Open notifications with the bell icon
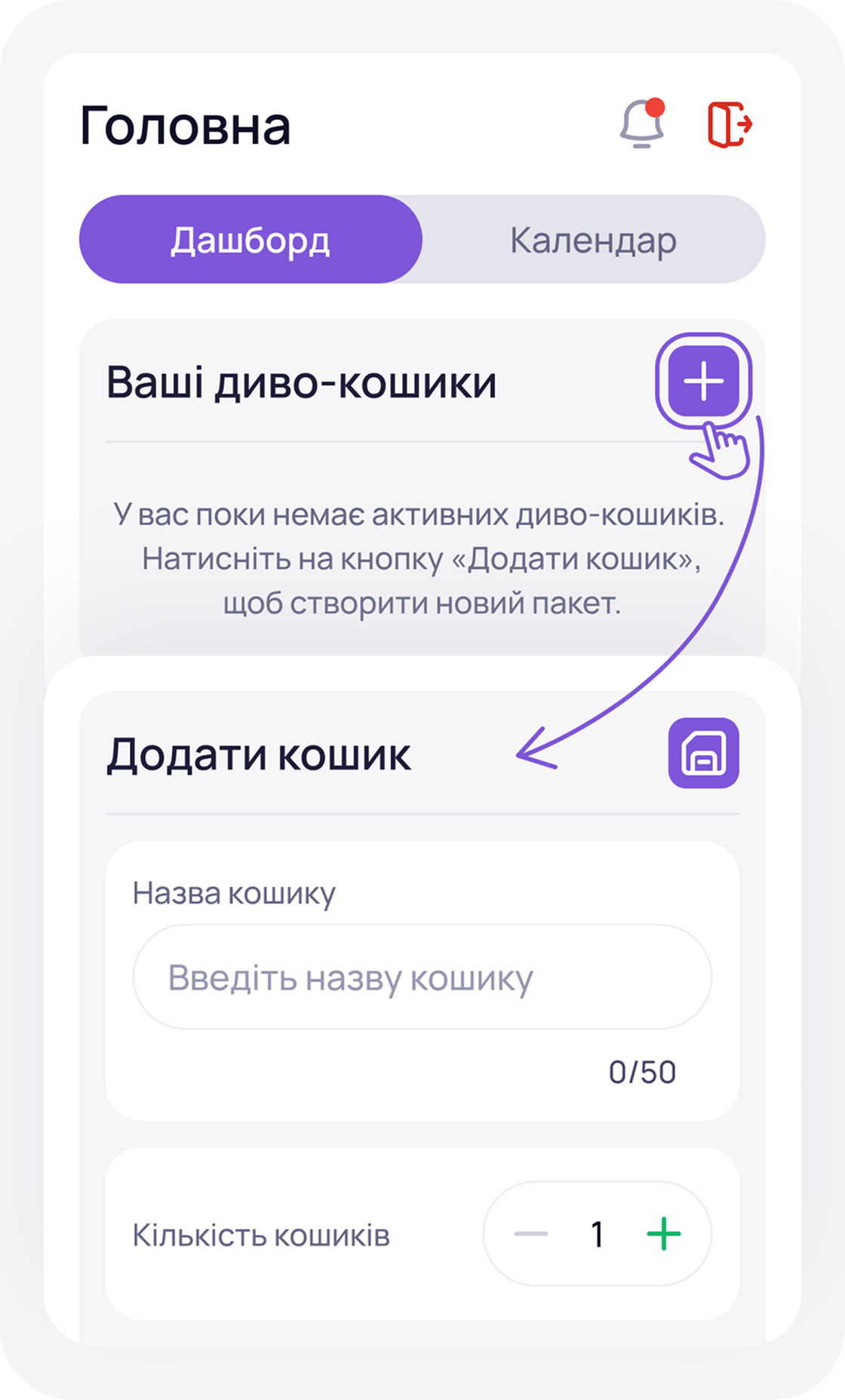Image resolution: width=845 pixels, height=1400 pixels. pos(640,128)
